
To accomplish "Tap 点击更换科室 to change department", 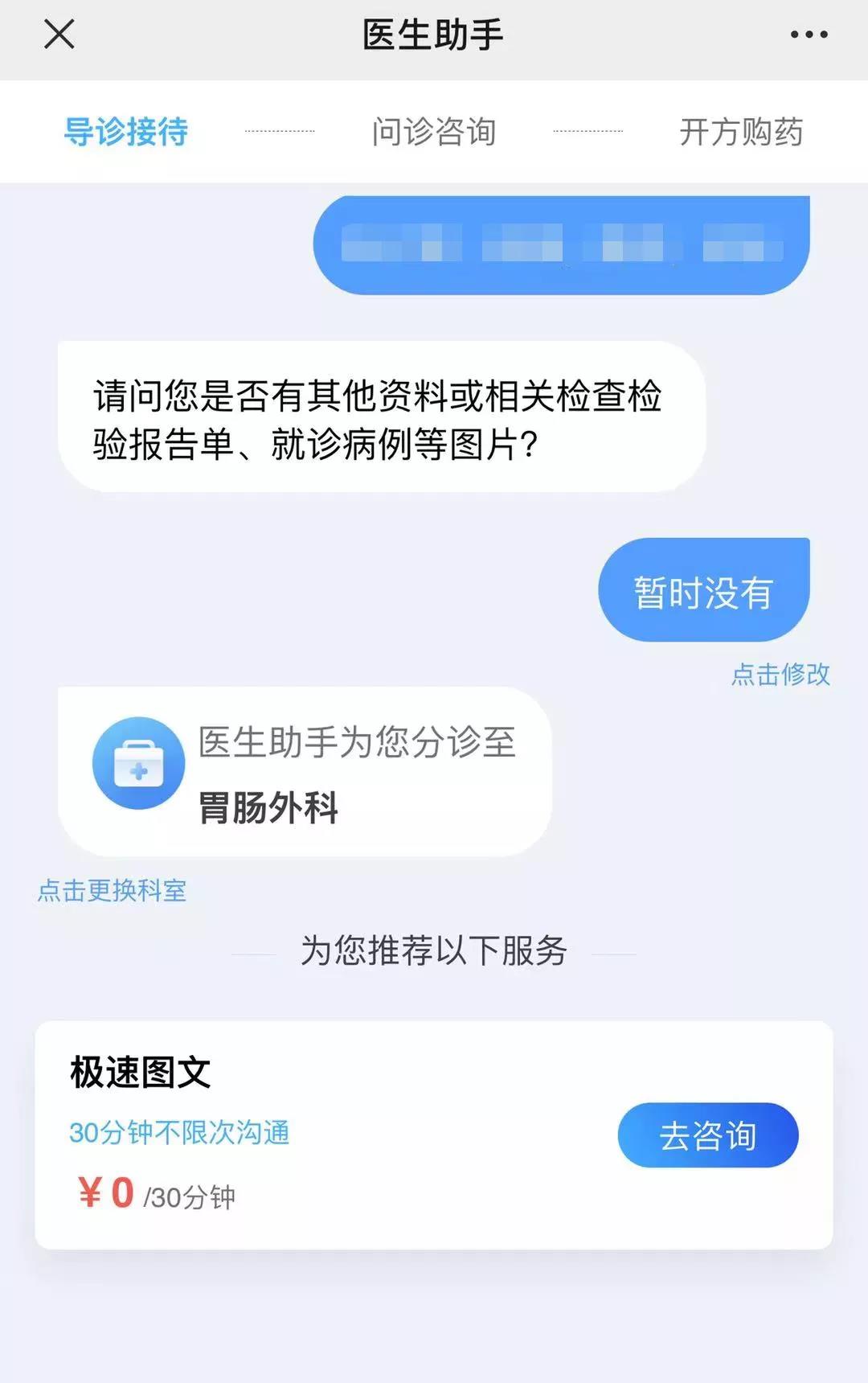I will point(111,889).
